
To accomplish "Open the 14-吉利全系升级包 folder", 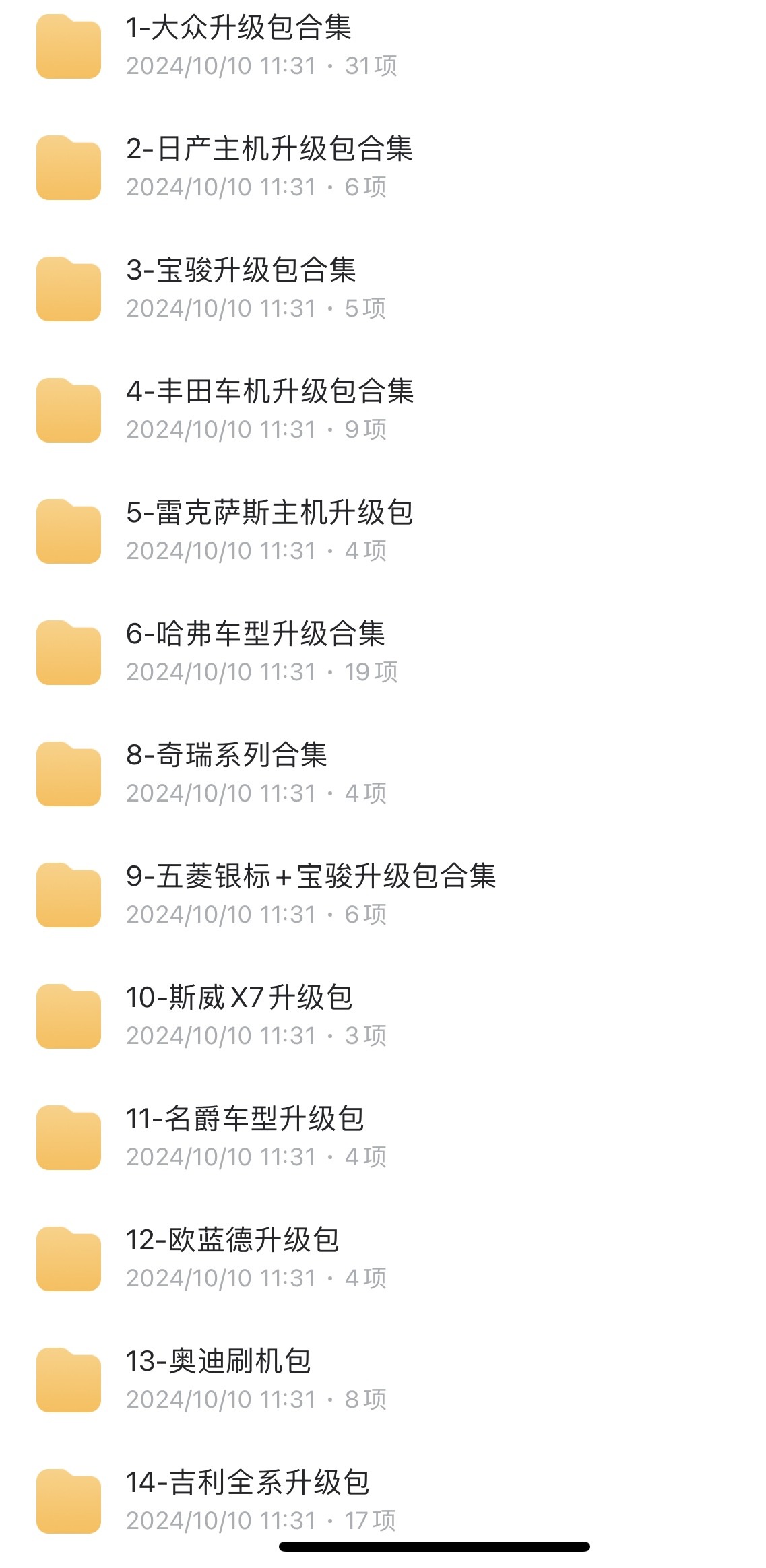I will pyautogui.click(x=383, y=1501).
